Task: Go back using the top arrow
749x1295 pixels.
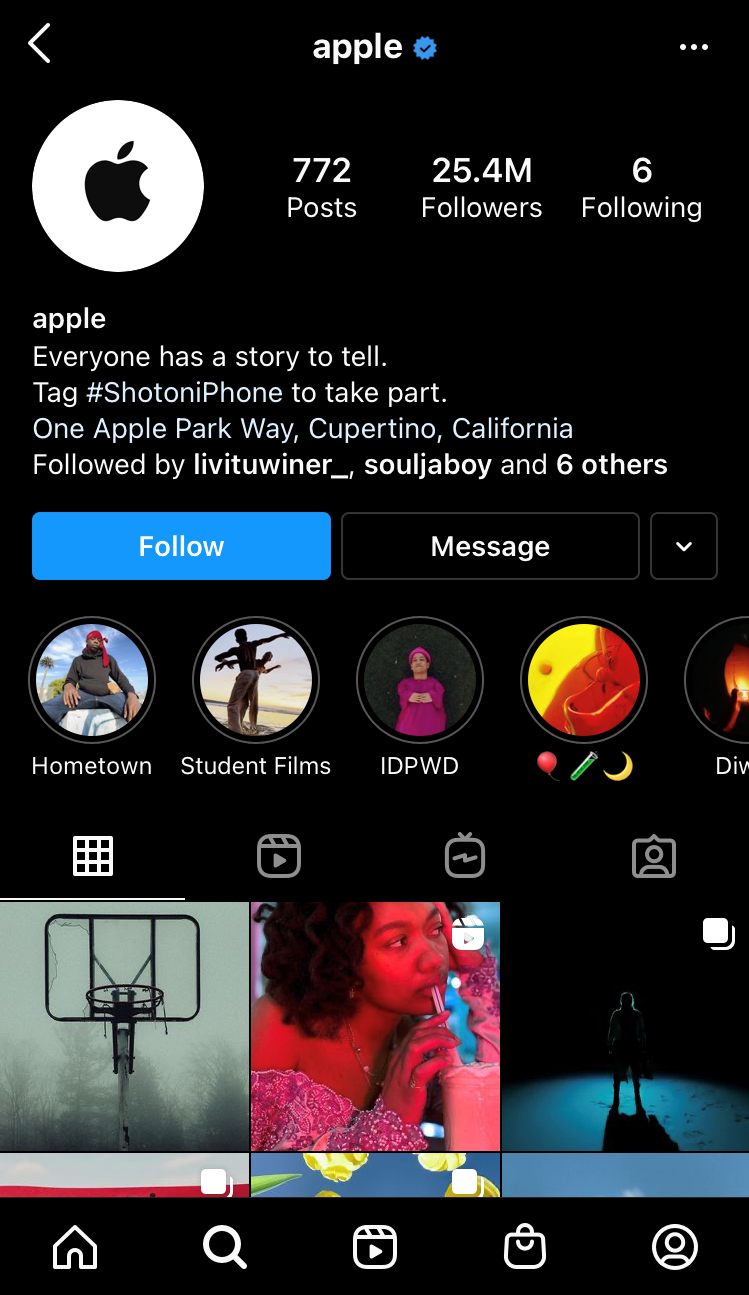Action: (x=40, y=45)
